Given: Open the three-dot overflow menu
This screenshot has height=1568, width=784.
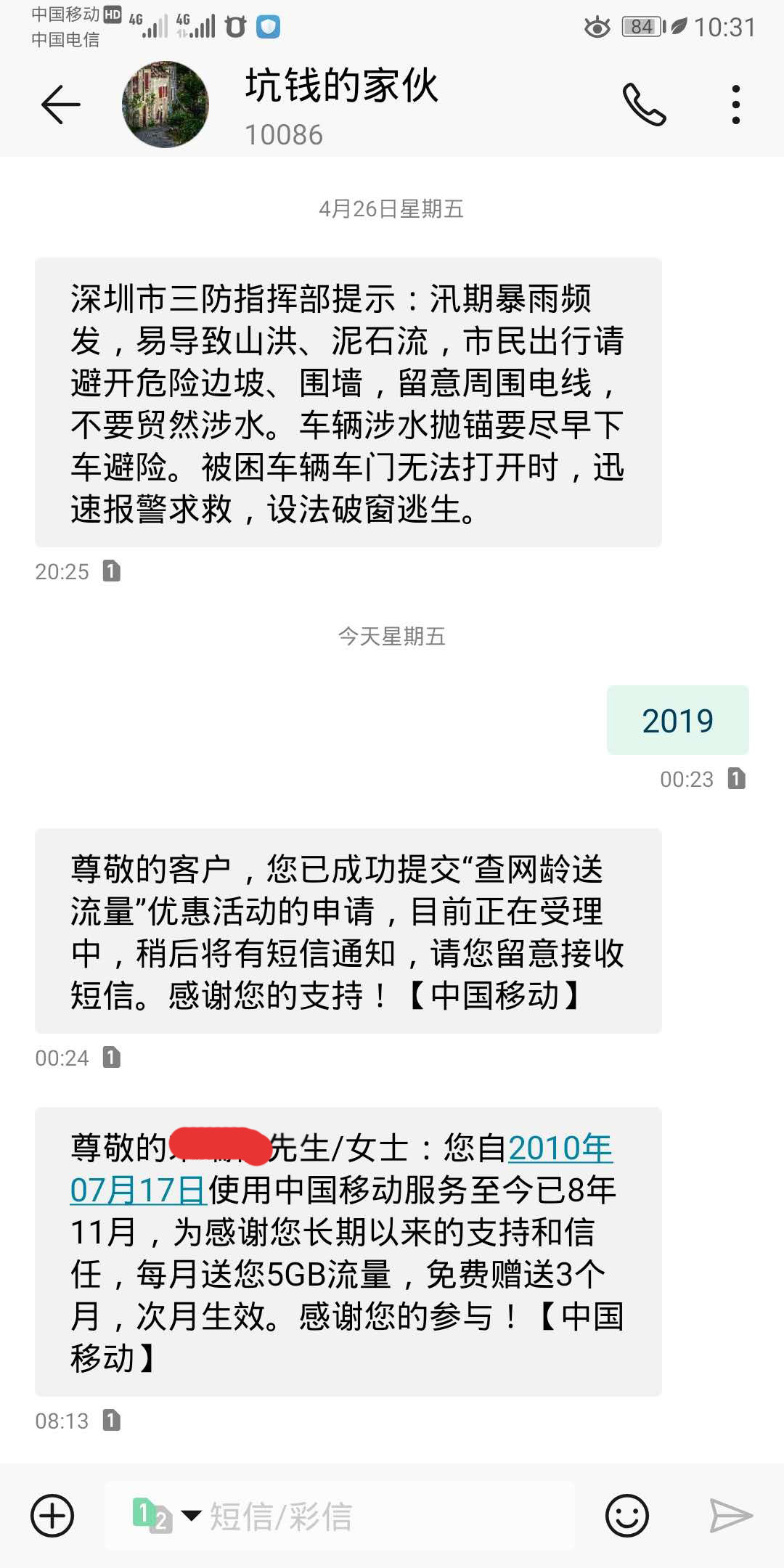Looking at the screenshot, I should point(736,104).
